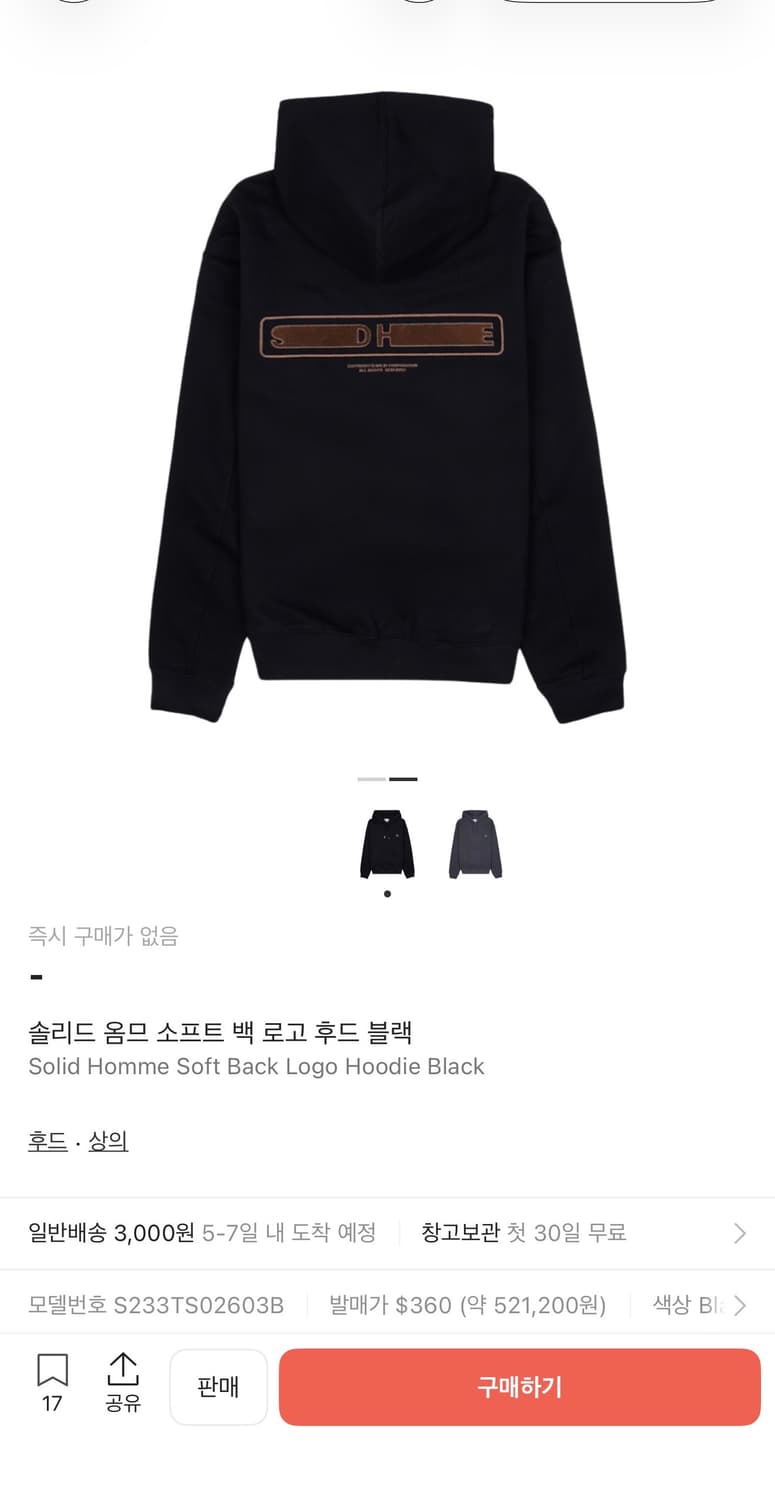This screenshot has height=1500, width=775.
Task: Click the first carousel indicator bar
Action: click(371, 778)
